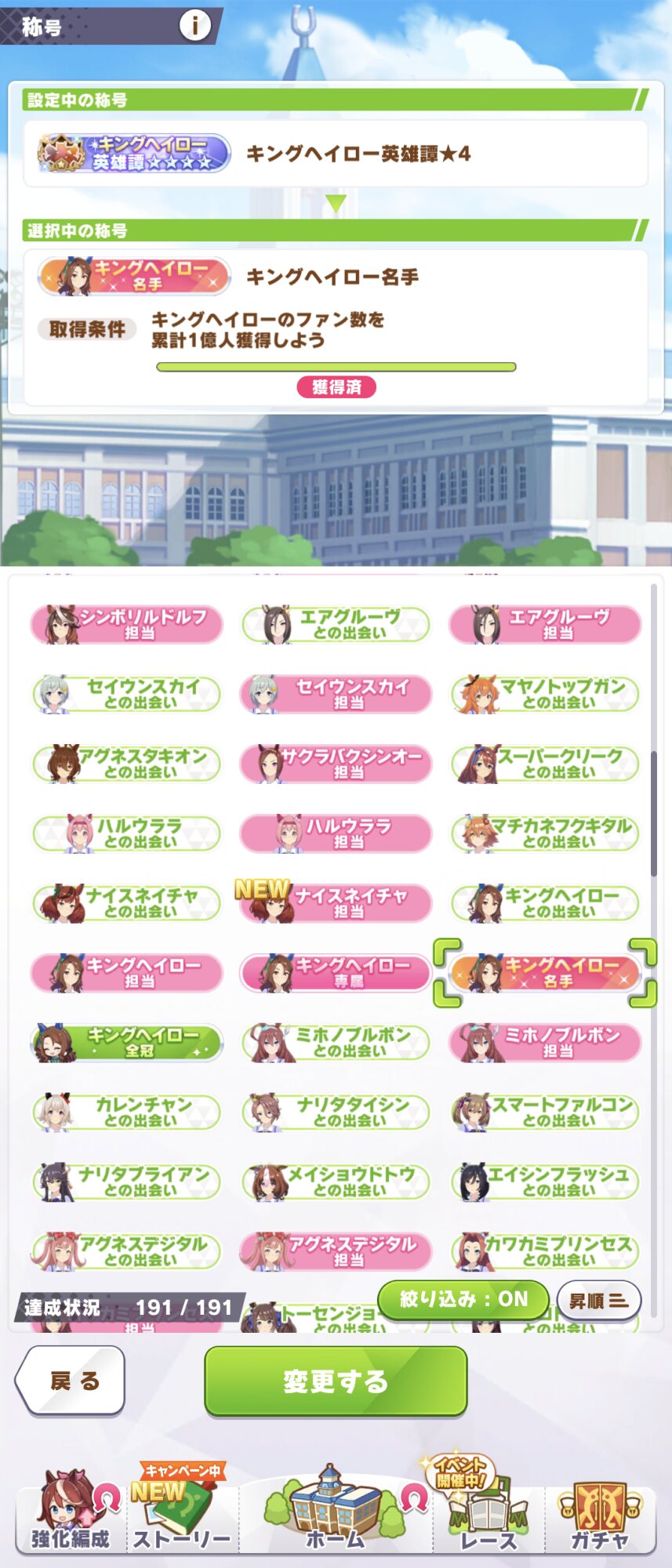The height and width of the screenshot is (1568, 672).
Task: Open the info icon beside 称号
Action: tap(194, 26)
